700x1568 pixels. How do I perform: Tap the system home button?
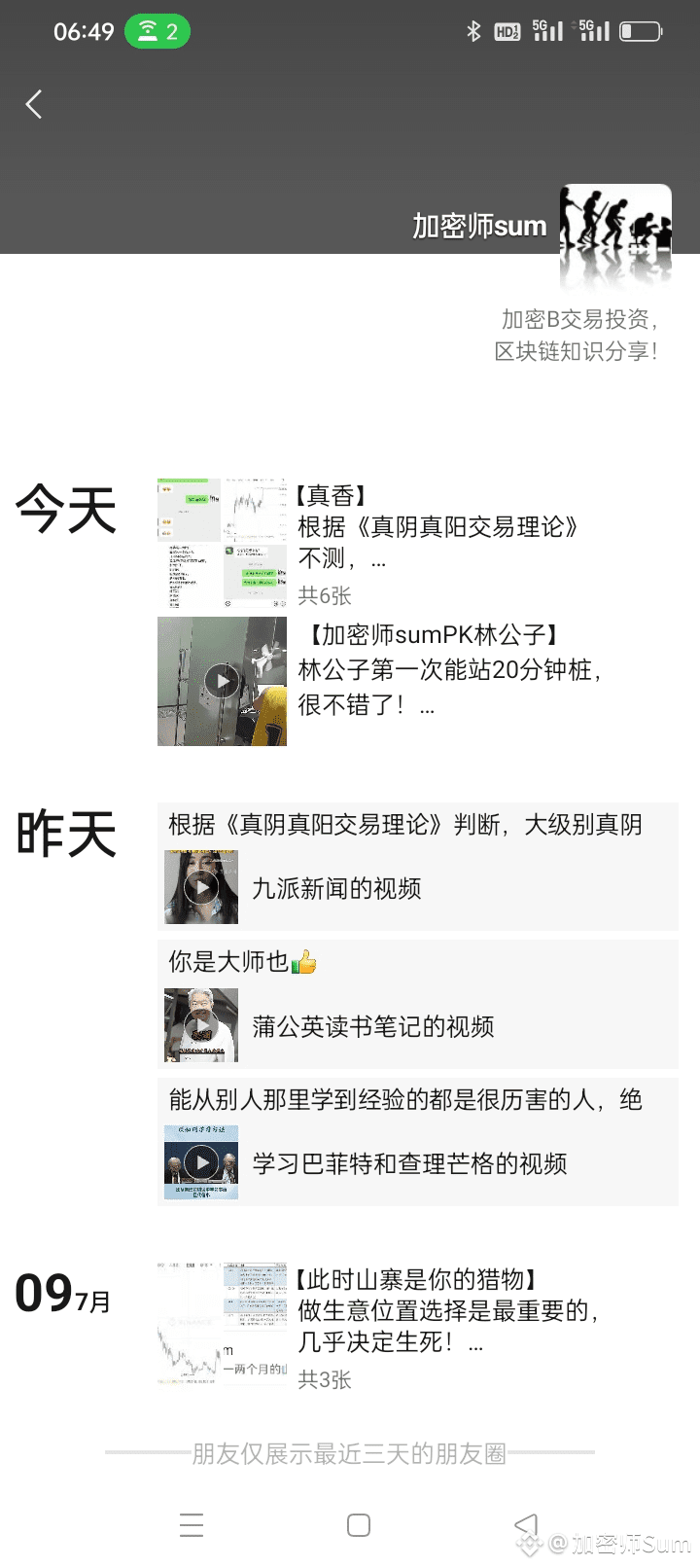pyautogui.click(x=359, y=1525)
